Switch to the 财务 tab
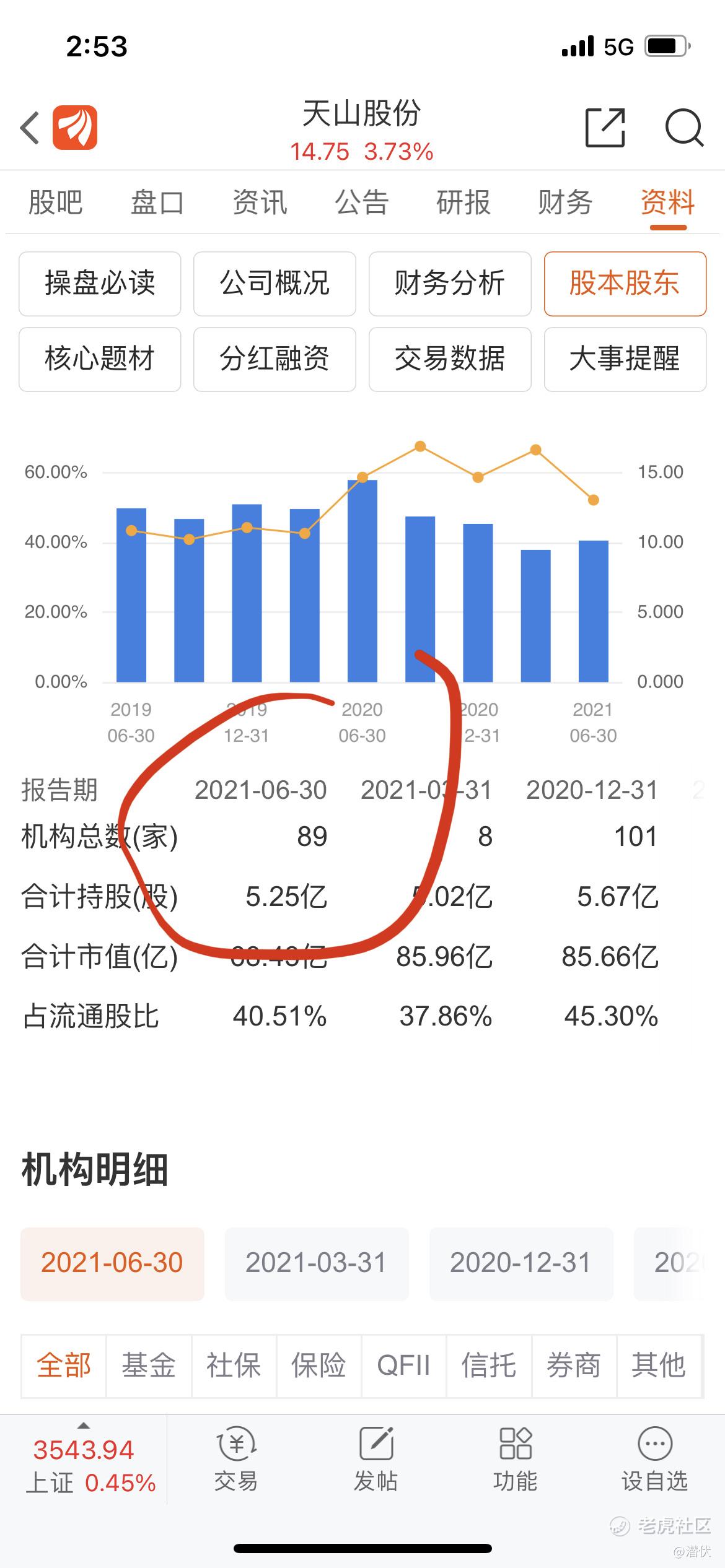Image resolution: width=725 pixels, height=1568 pixels. click(x=565, y=203)
